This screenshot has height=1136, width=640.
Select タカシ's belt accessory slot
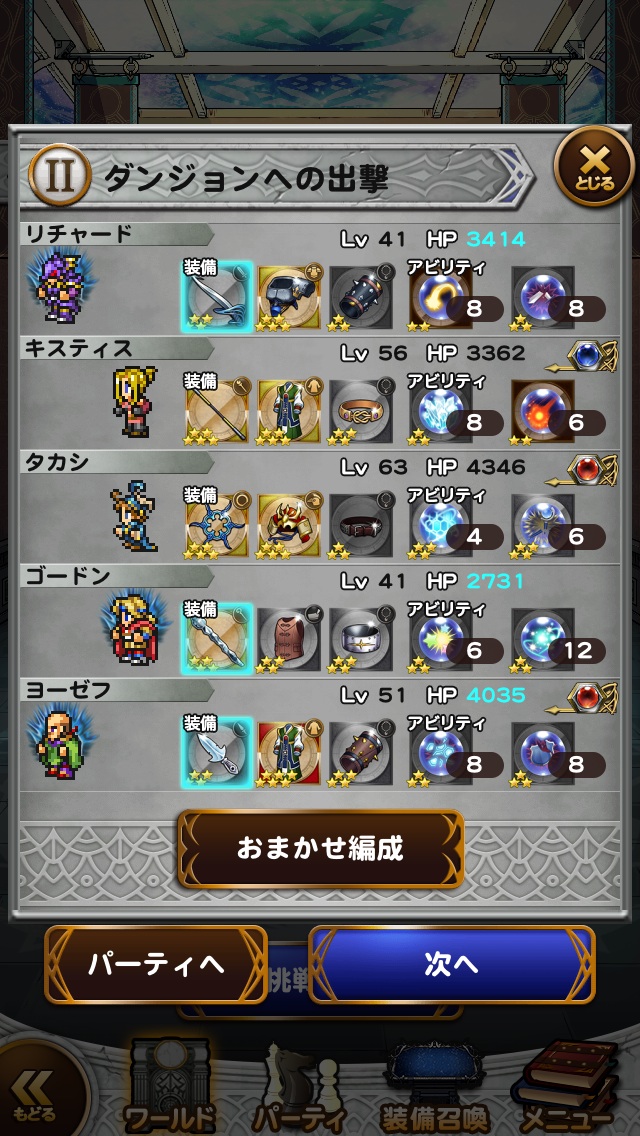[360, 526]
